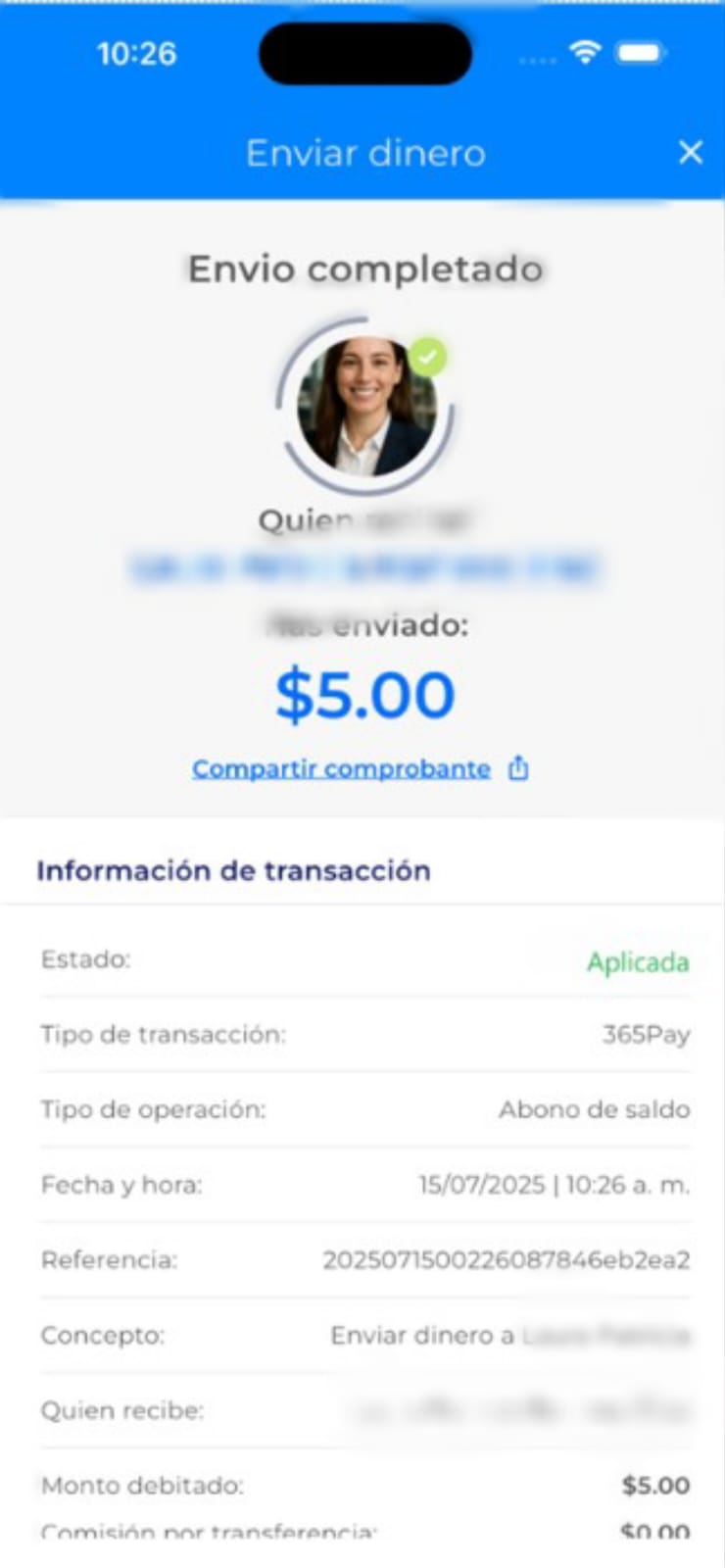Close the Enviar dinero screen
This screenshot has width=725, height=1568.
pyautogui.click(x=691, y=152)
